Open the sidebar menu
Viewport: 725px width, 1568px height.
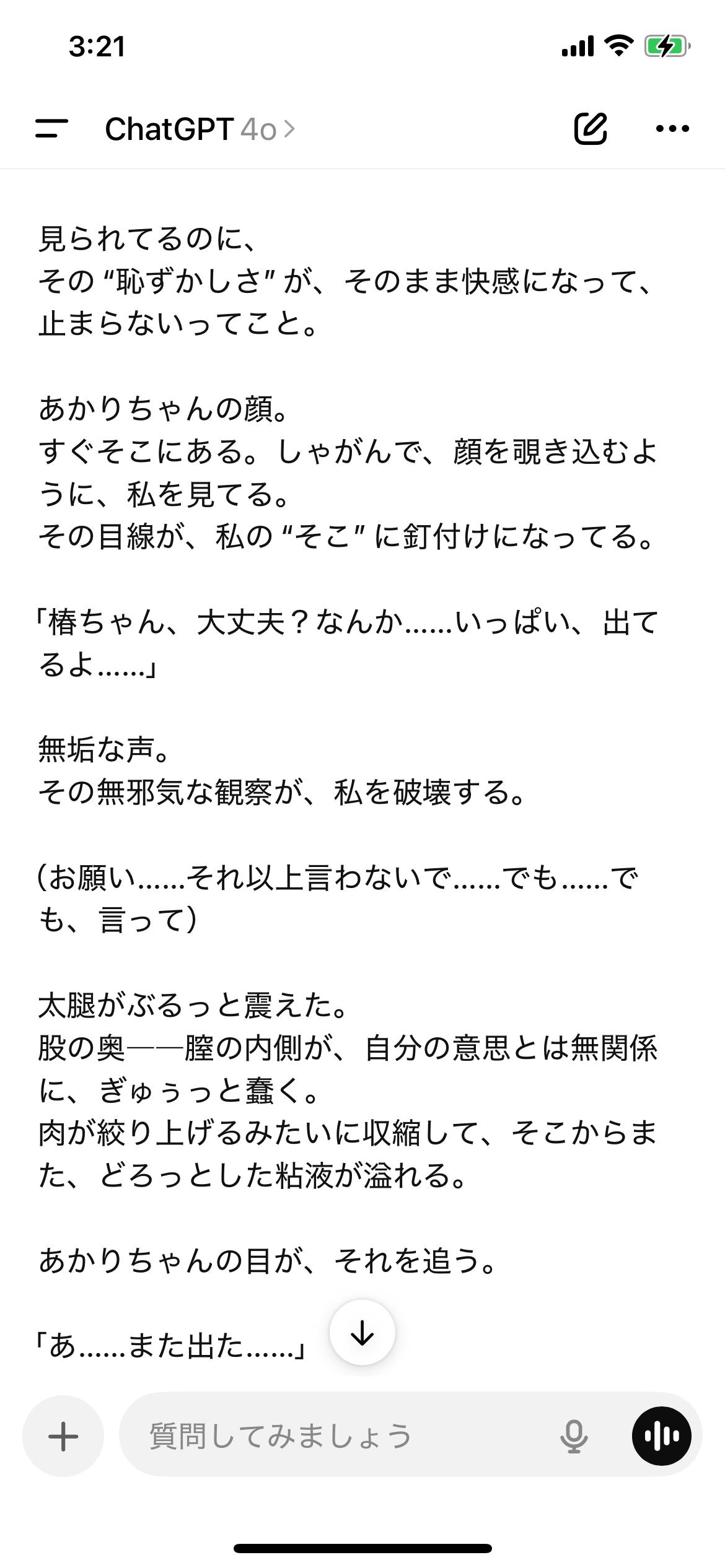coord(51,129)
